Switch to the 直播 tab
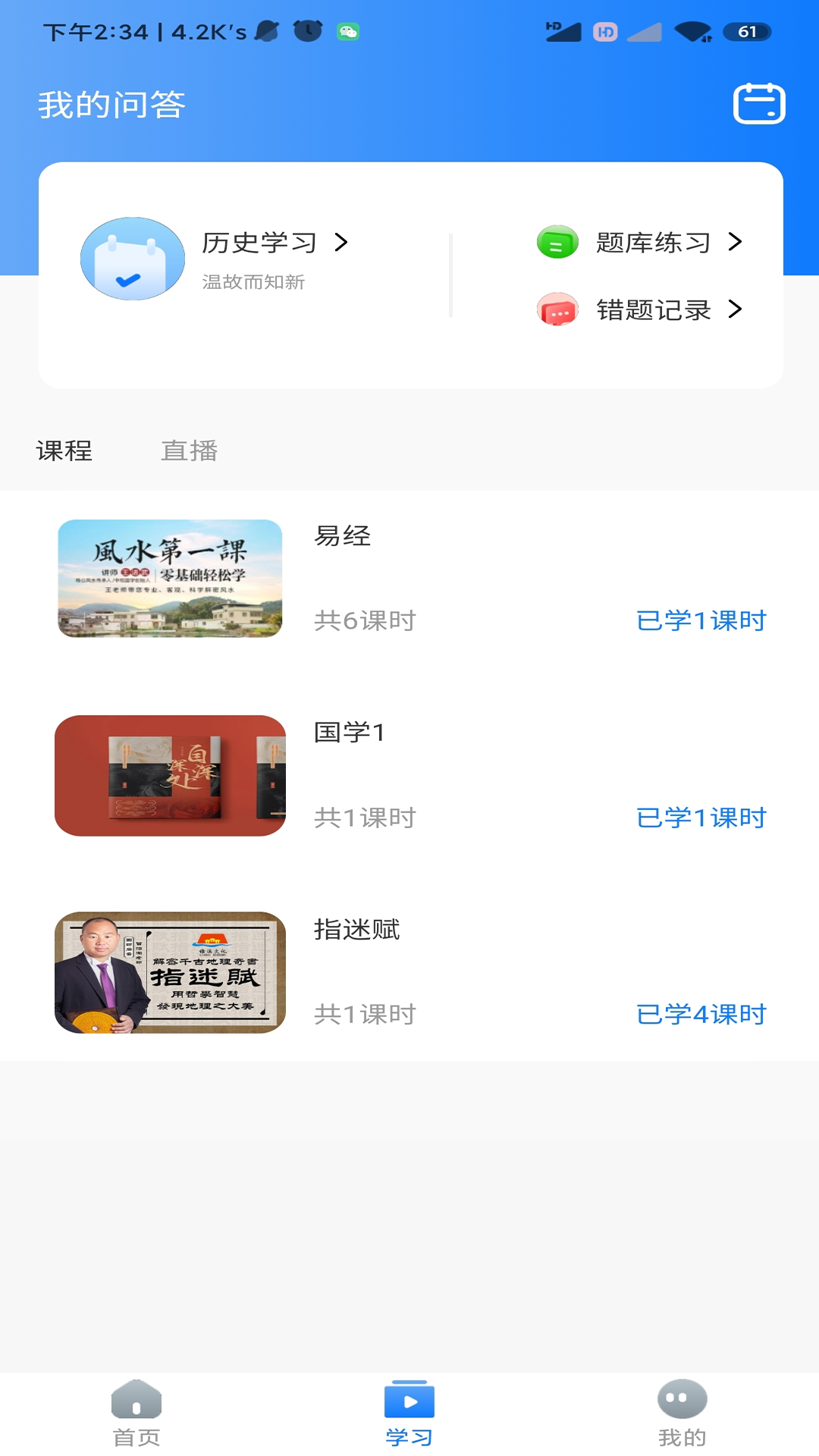Screen dimensions: 819x1456 tap(189, 451)
